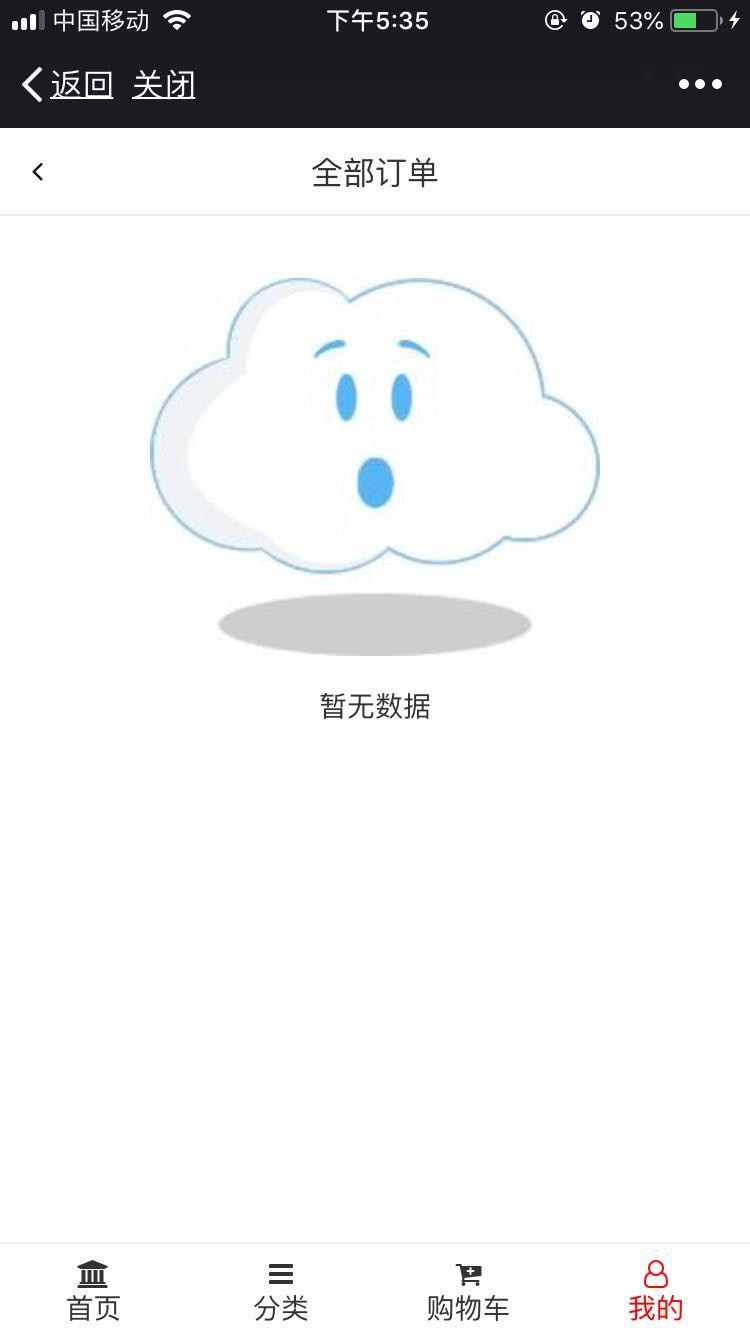Tap the alarm clock icon in status bar
Screen dimensions: 750x1334
592,21
